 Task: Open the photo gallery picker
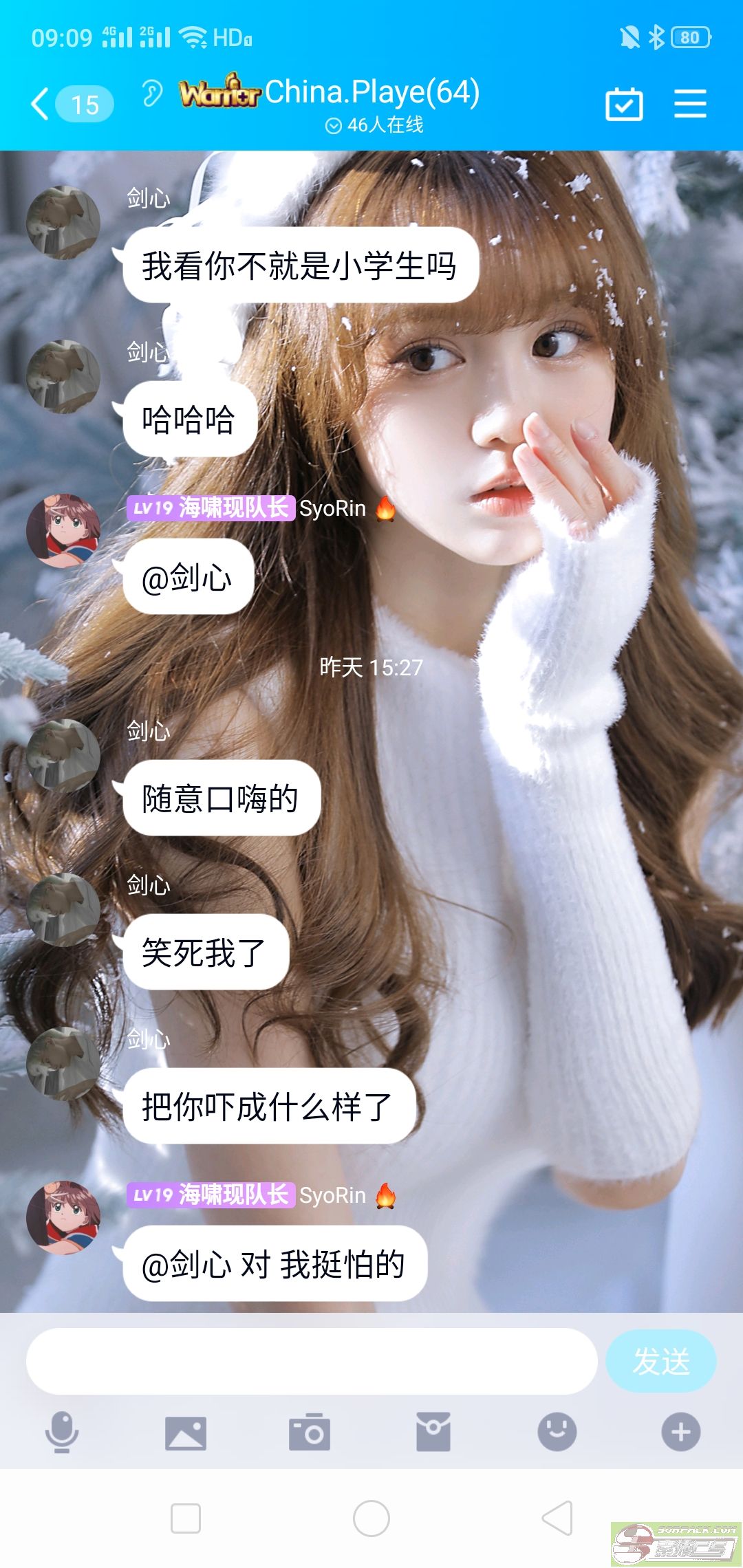(186, 1433)
